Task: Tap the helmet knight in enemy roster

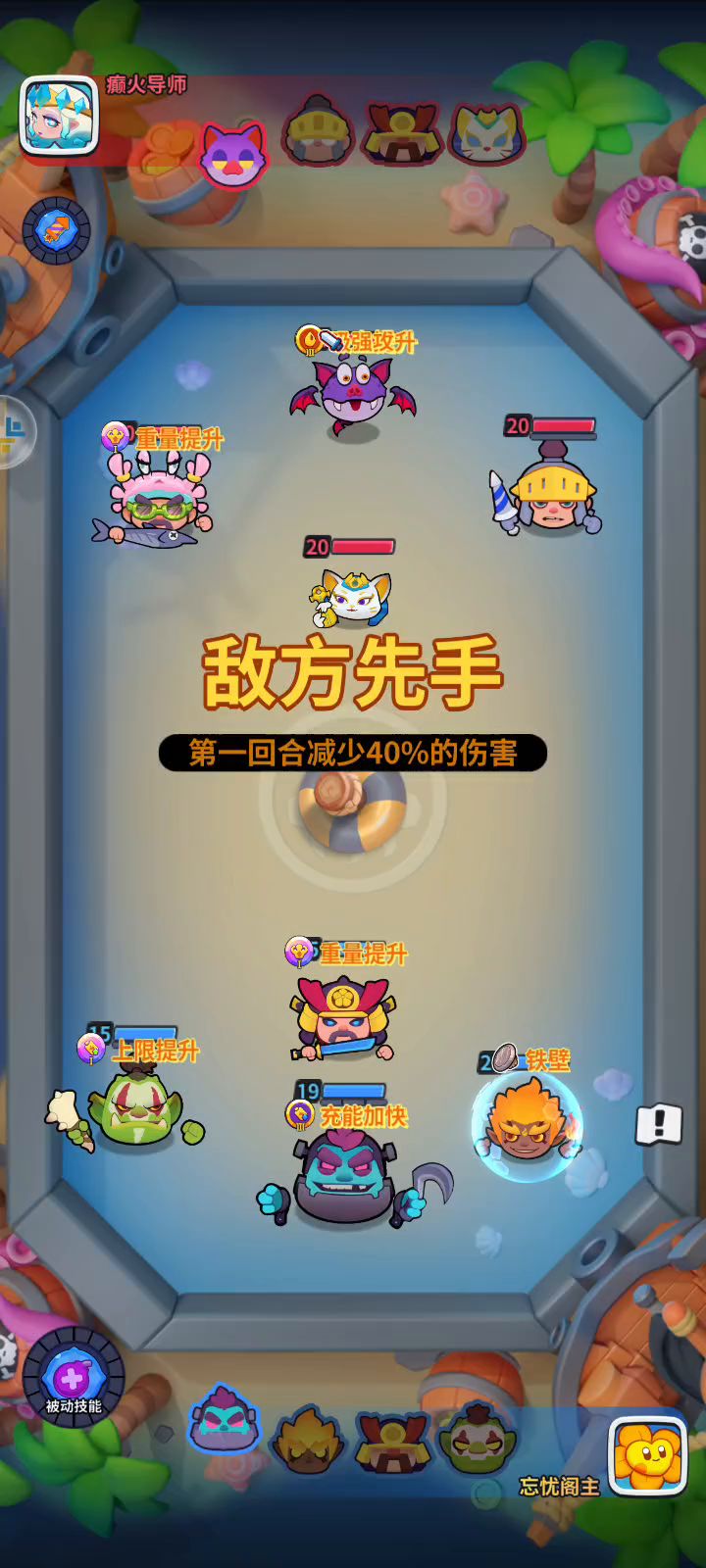Action: coord(319,132)
